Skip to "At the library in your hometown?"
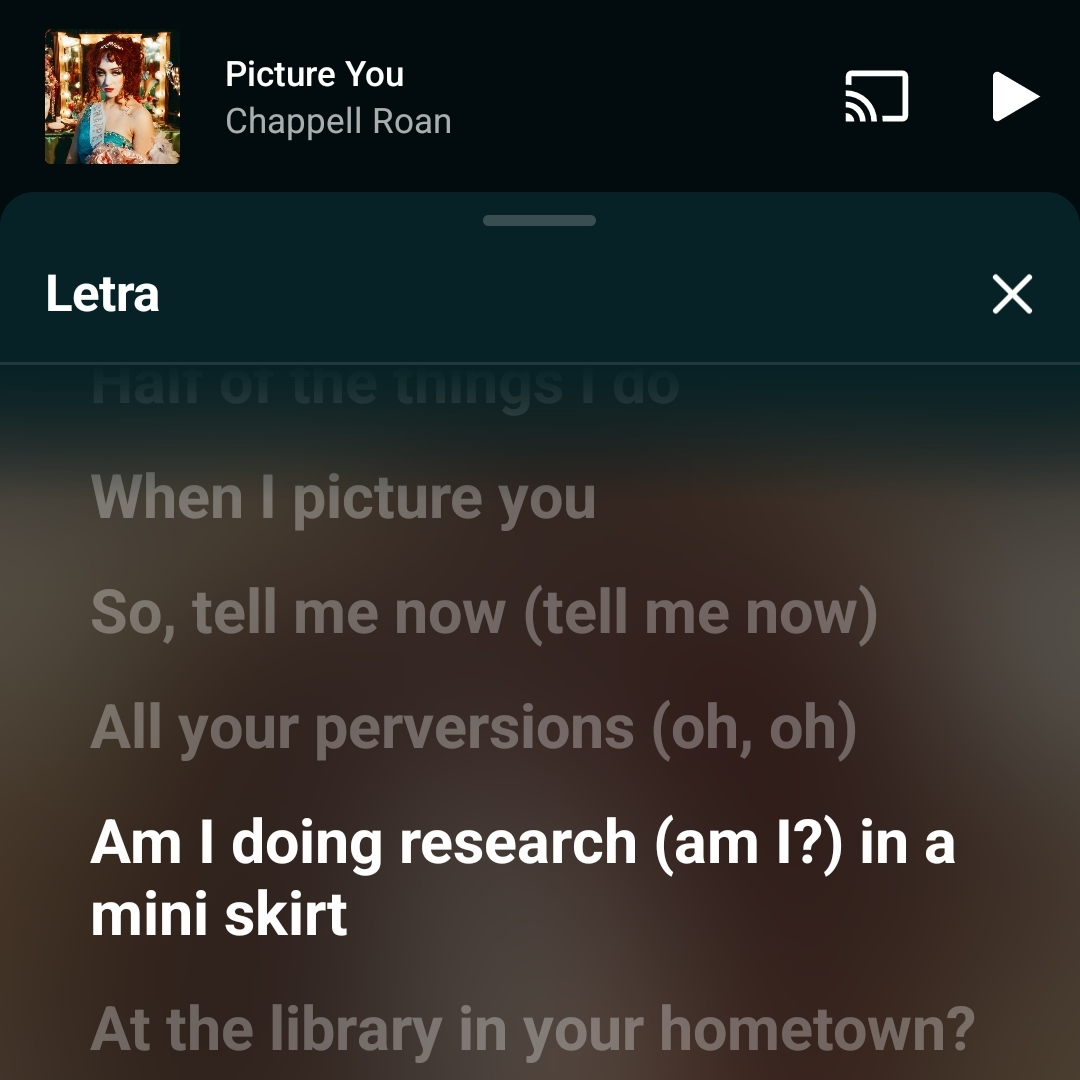The height and width of the screenshot is (1080, 1080). point(532,1029)
